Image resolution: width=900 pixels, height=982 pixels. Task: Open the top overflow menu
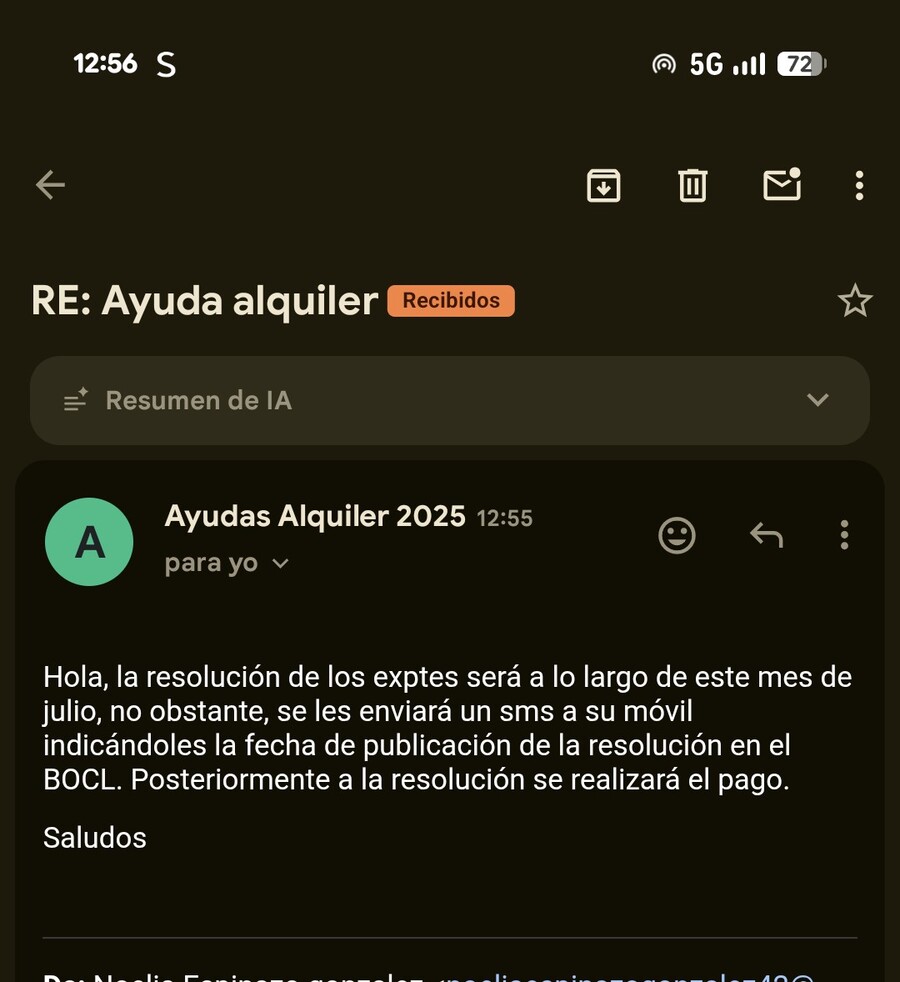(x=859, y=185)
